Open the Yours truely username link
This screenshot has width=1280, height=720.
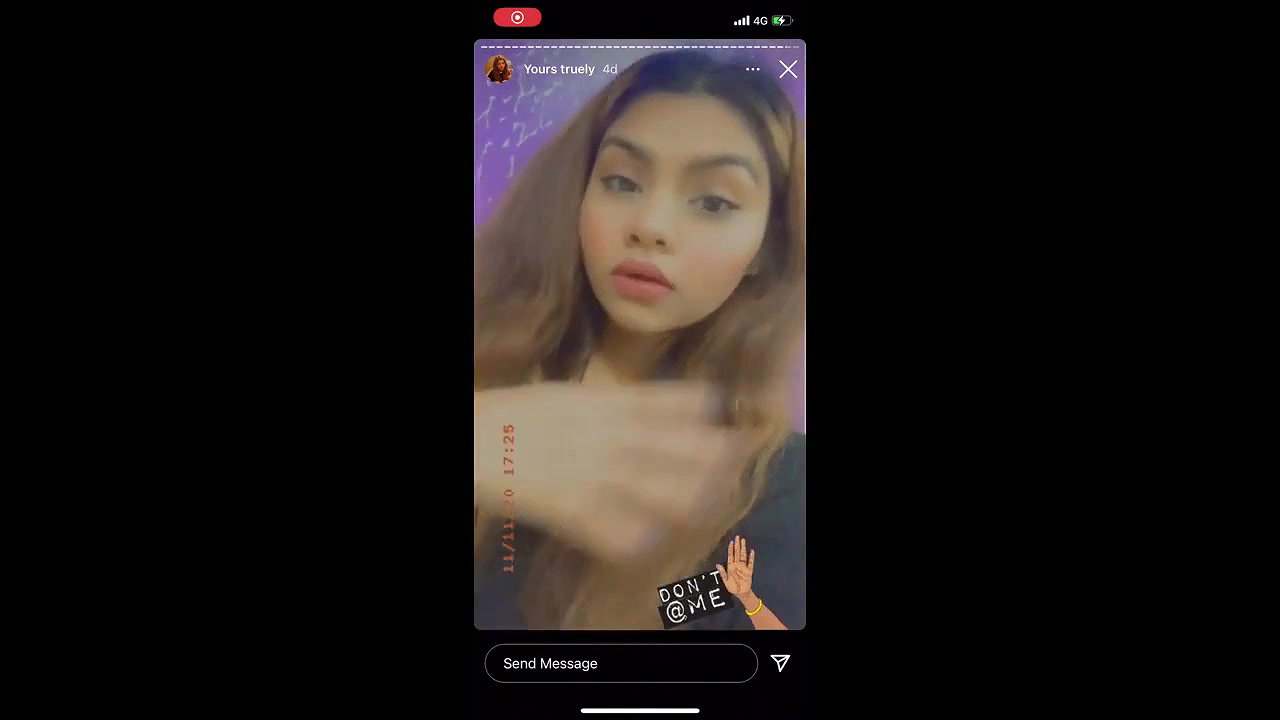(559, 69)
